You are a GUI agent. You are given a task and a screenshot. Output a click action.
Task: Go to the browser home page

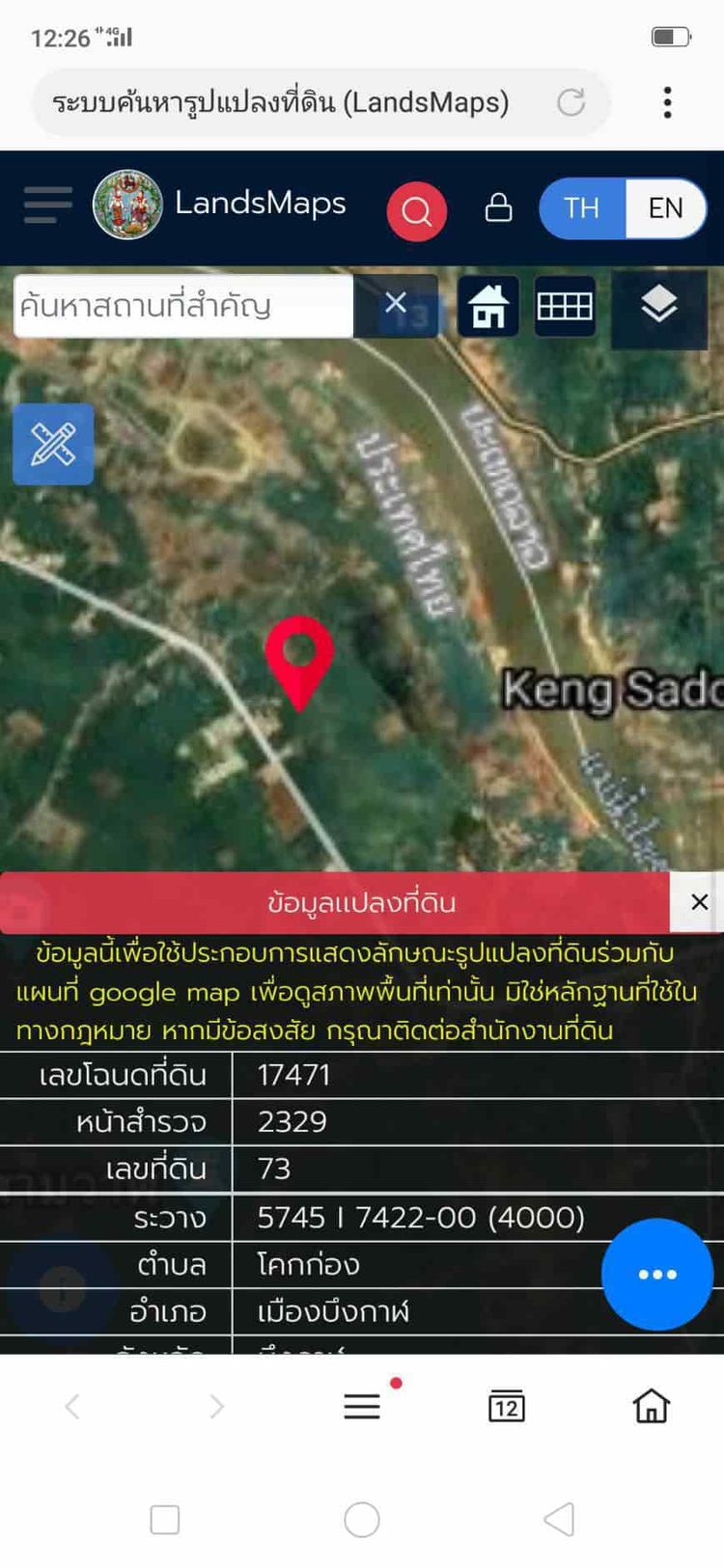coord(652,1406)
